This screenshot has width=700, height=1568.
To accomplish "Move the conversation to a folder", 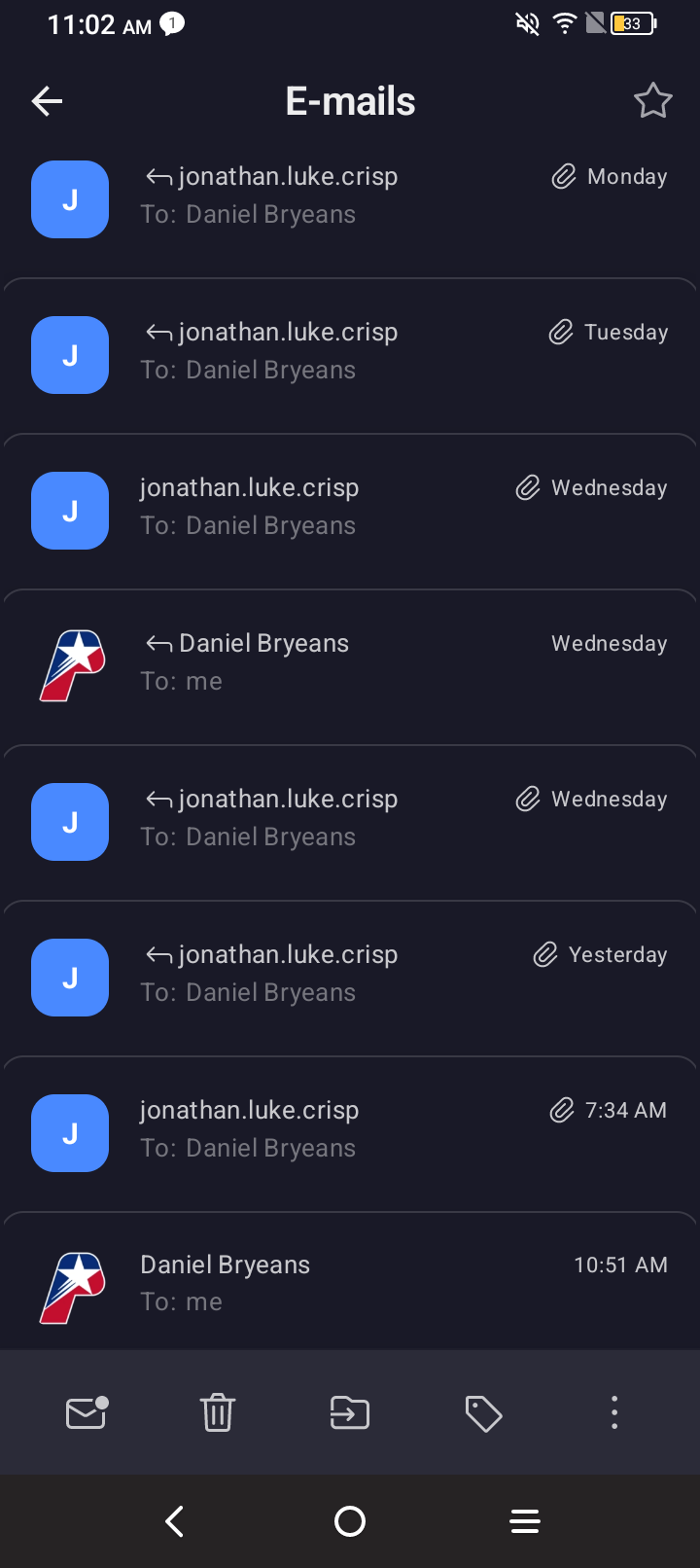I will pyautogui.click(x=350, y=1412).
